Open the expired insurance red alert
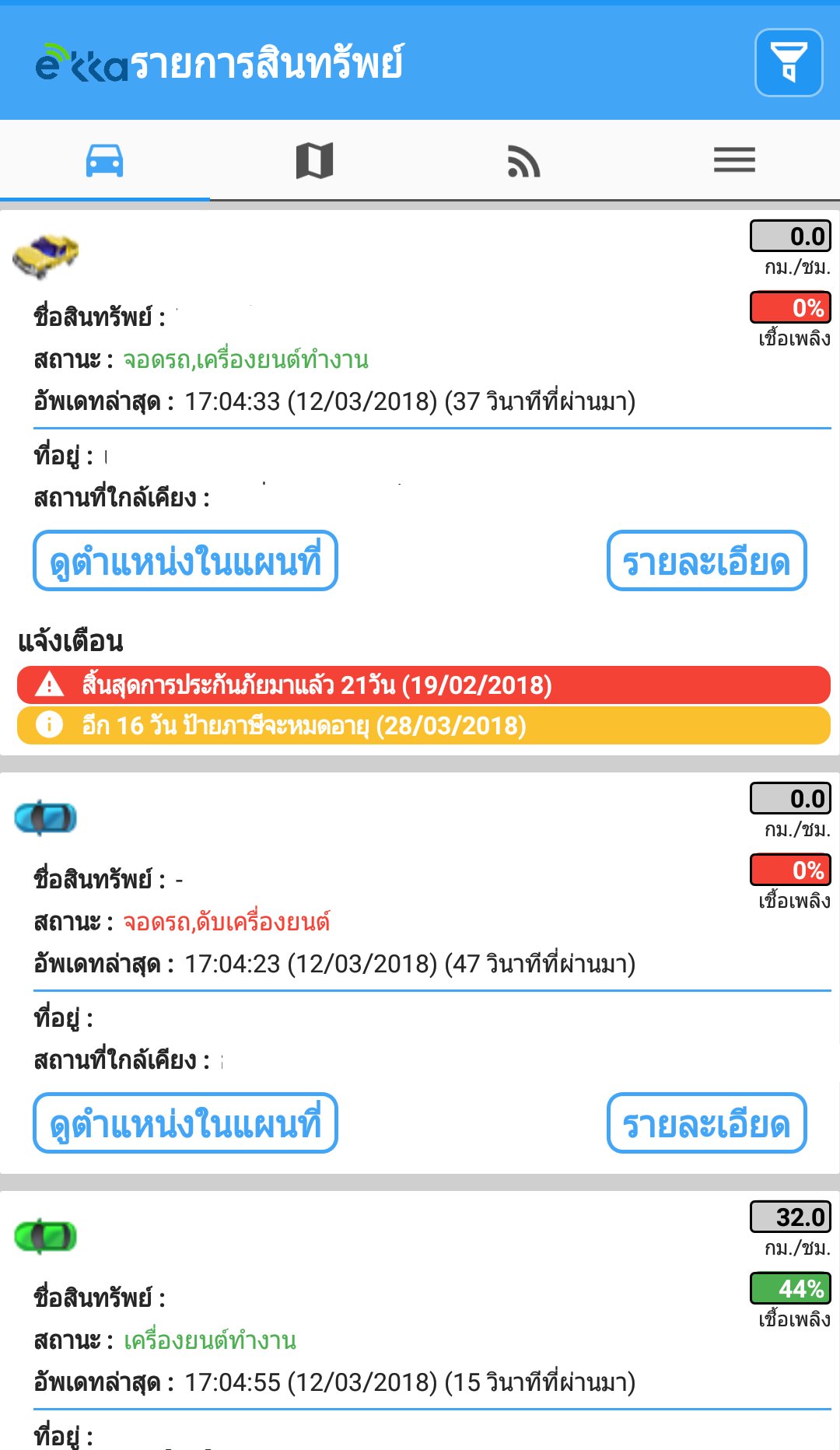The image size is (840, 1450). [x=424, y=685]
